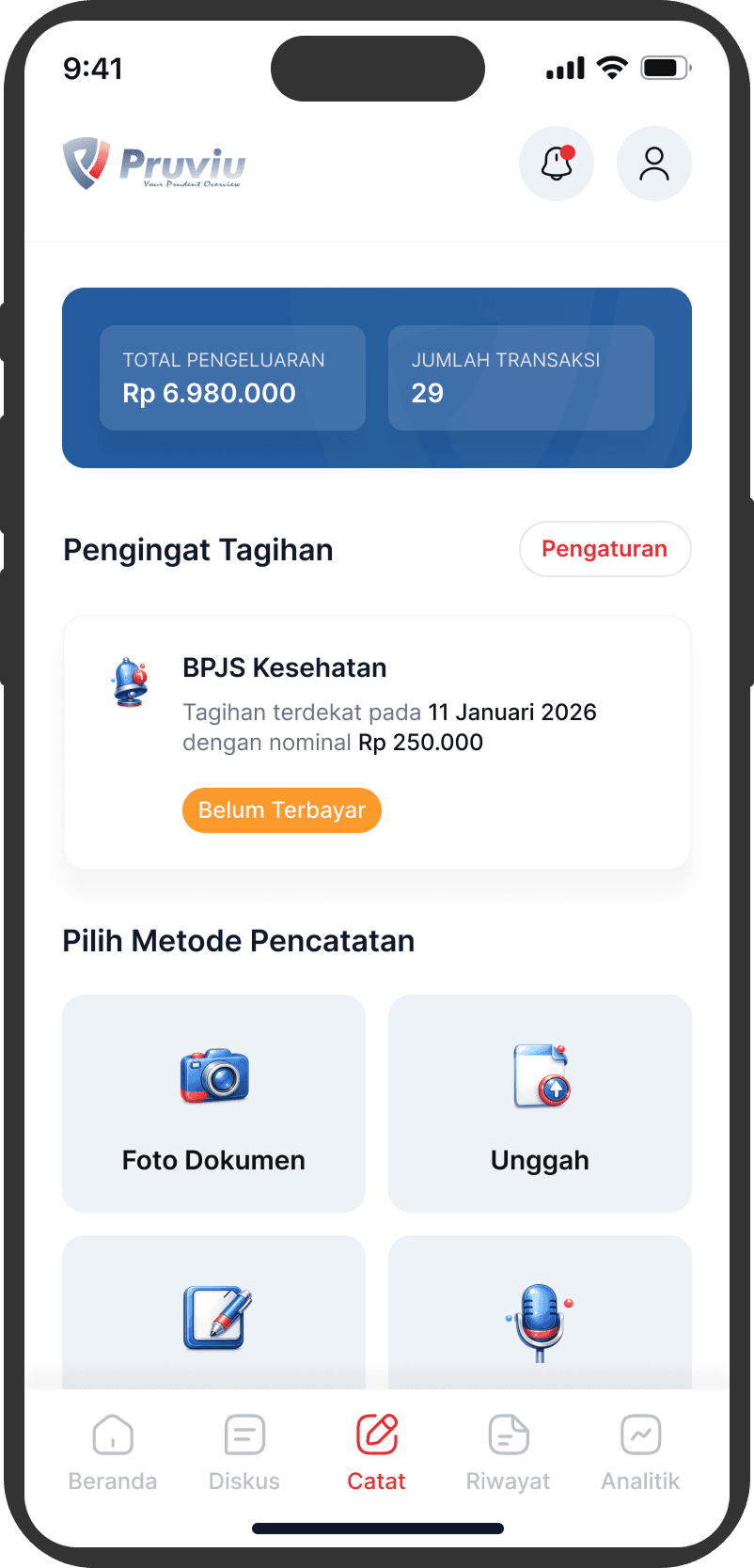This screenshot has width=754, height=1568.
Task: Tap the Riwayat document icon
Action: click(x=508, y=1434)
